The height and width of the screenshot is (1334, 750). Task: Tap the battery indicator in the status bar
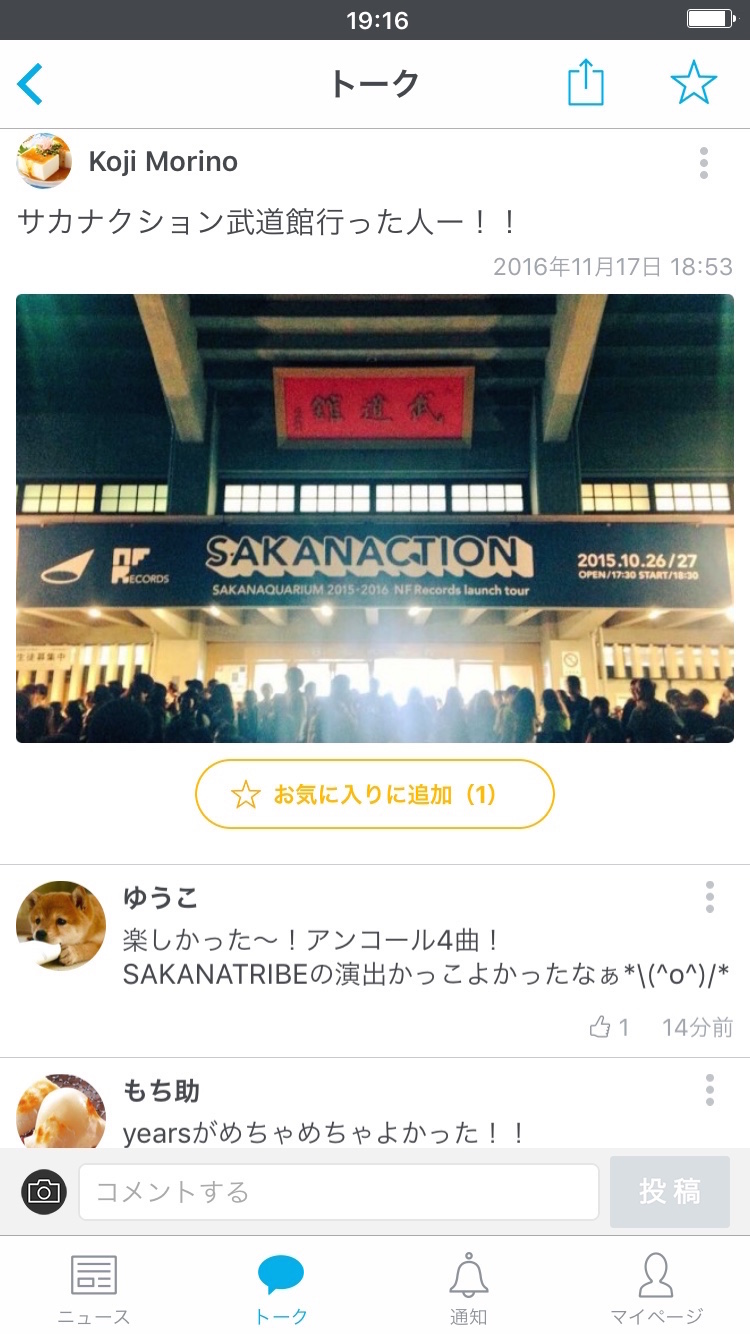pos(712,19)
